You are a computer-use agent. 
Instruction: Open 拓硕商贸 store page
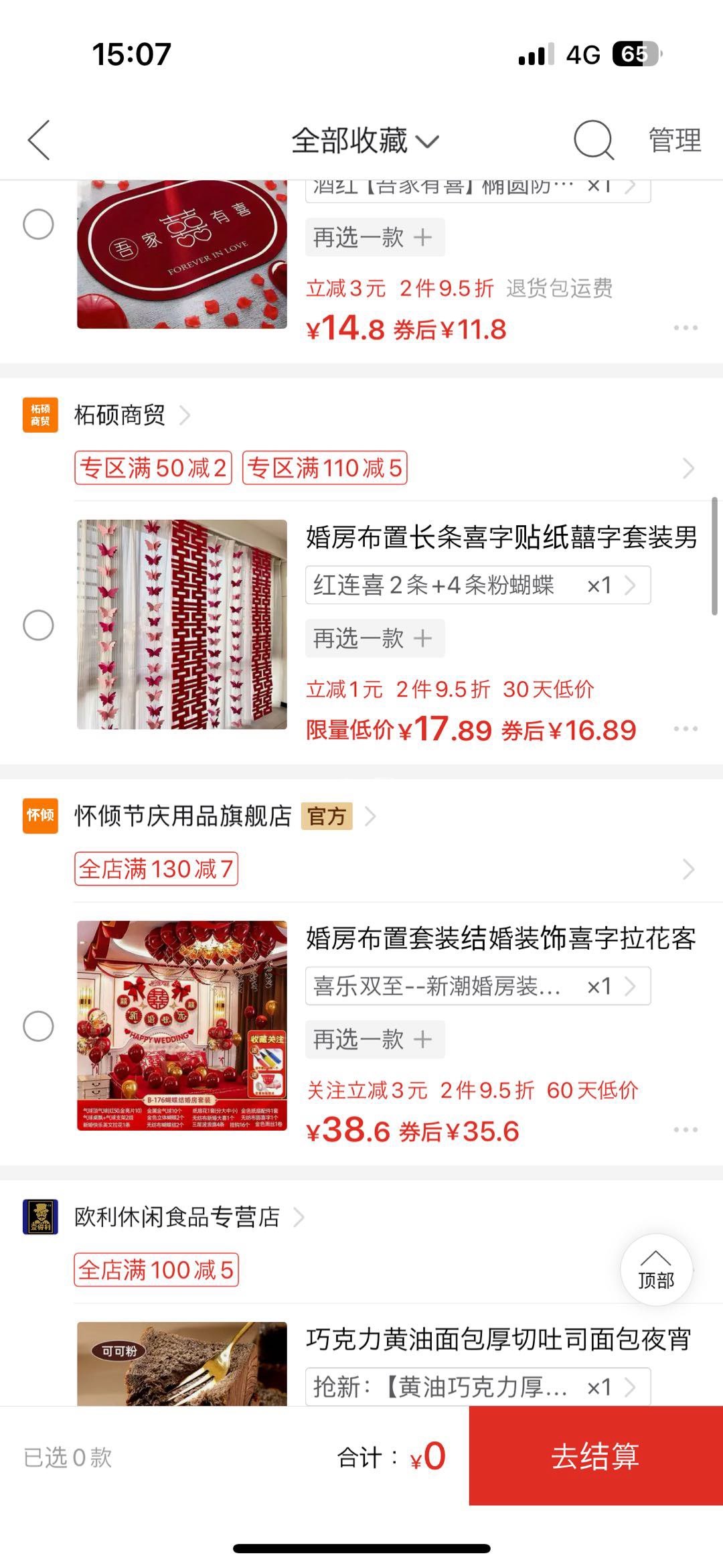pyautogui.click(x=120, y=415)
